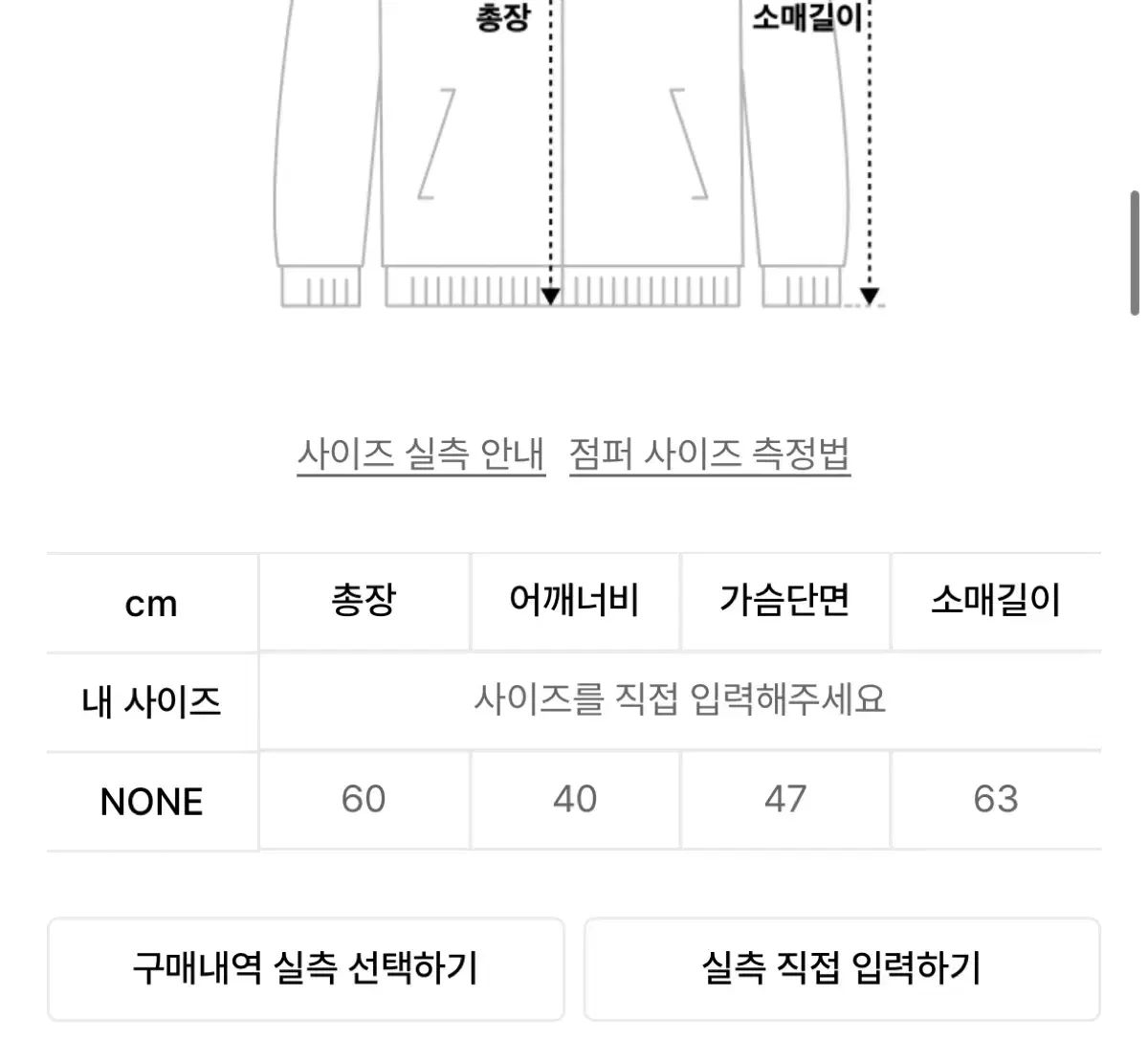
Task: Tap the 내 사이즈 row to enter size
Action: point(679,700)
